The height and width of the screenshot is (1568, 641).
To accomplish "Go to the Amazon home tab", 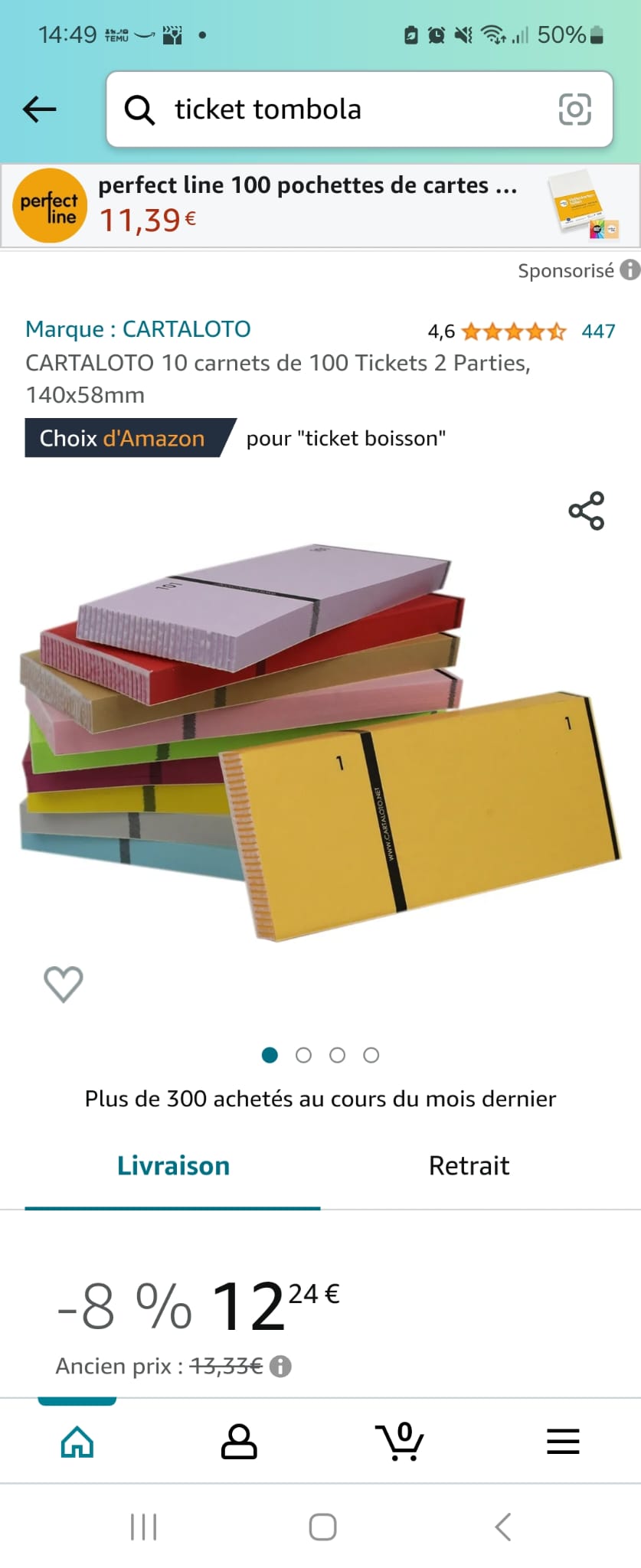I will pos(77,1442).
